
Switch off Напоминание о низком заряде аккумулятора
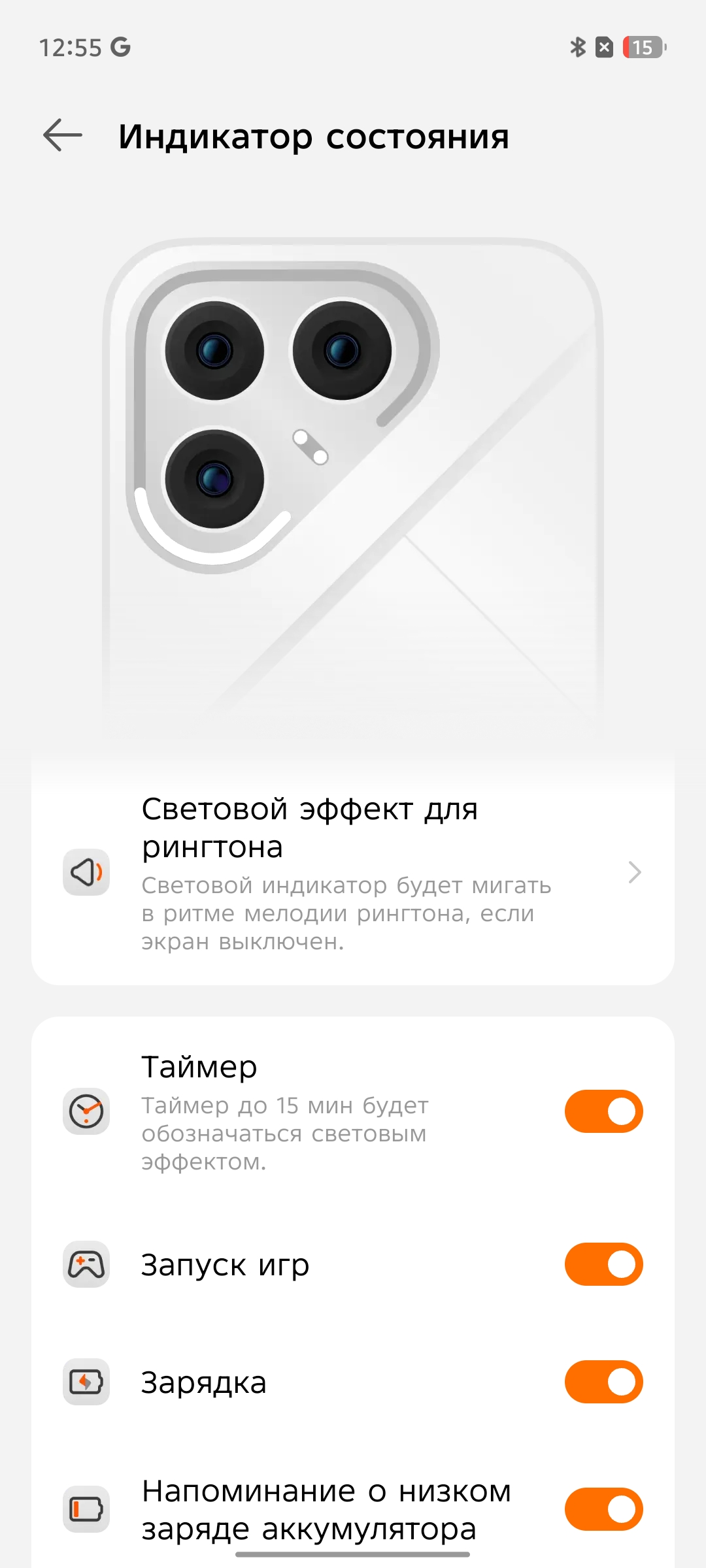click(603, 1509)
